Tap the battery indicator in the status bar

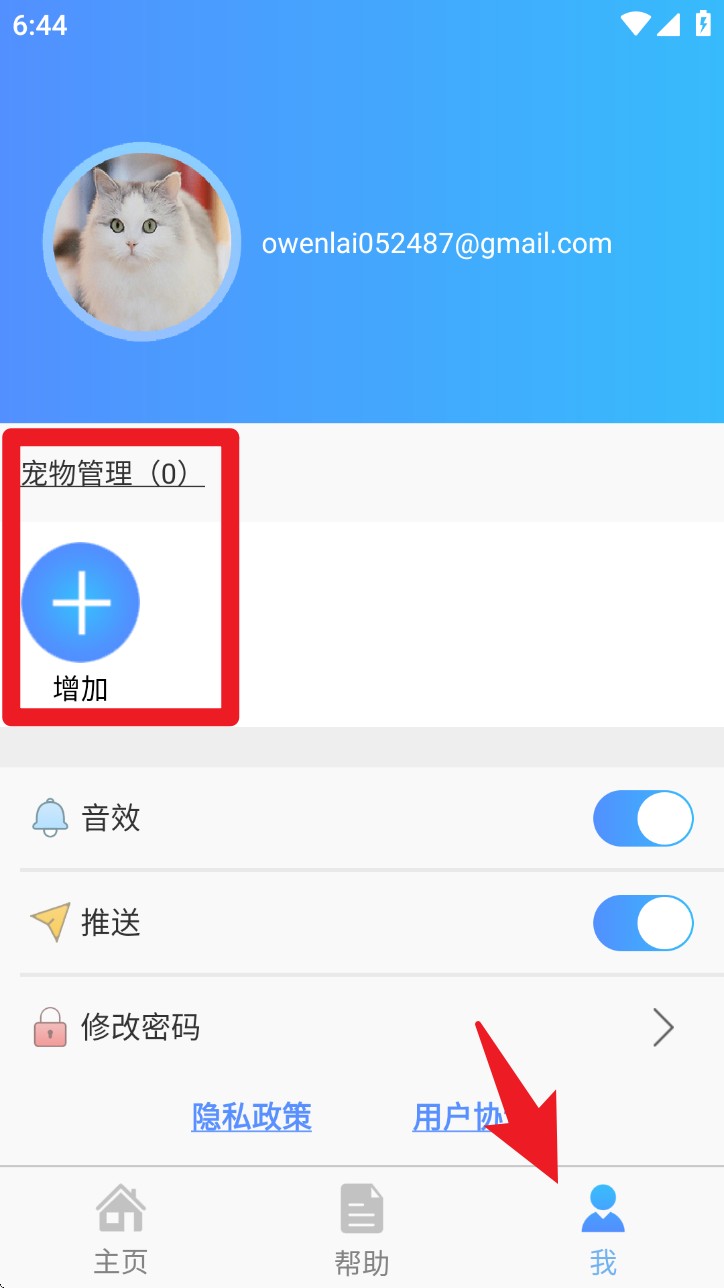[x=700, y=24]
